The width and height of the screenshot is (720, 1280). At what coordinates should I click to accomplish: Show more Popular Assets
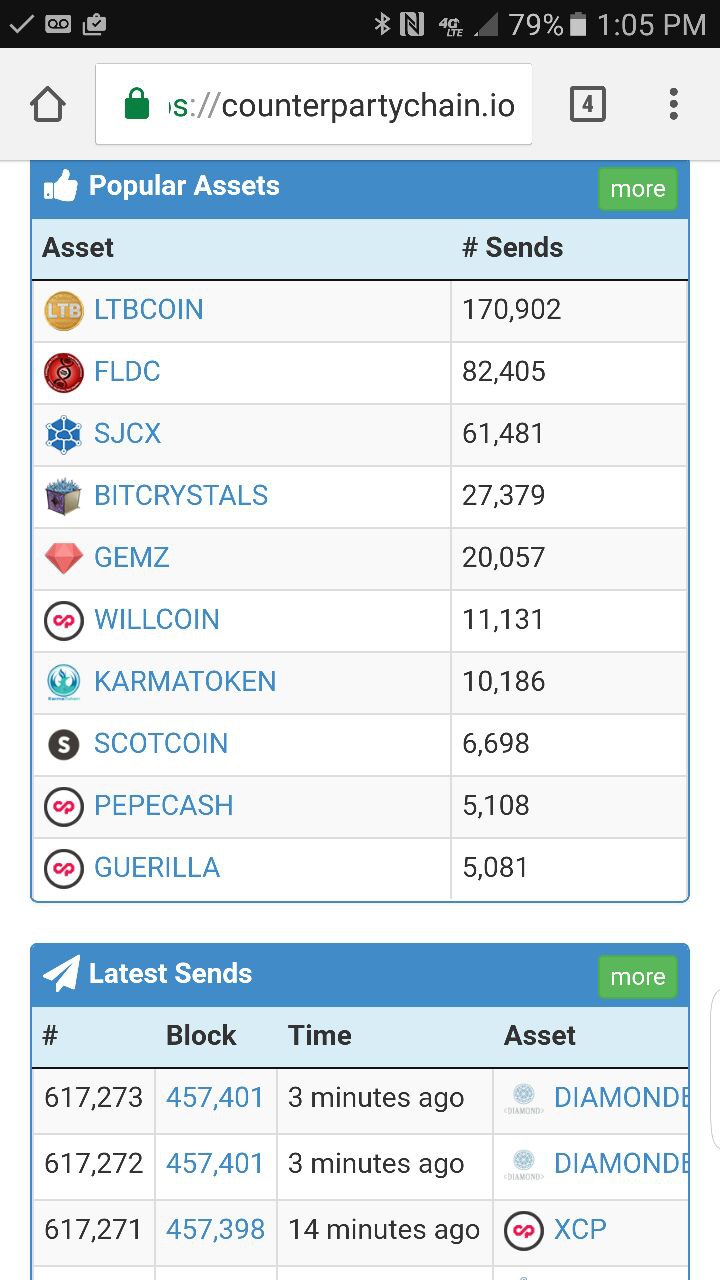(x=637, y=189)
